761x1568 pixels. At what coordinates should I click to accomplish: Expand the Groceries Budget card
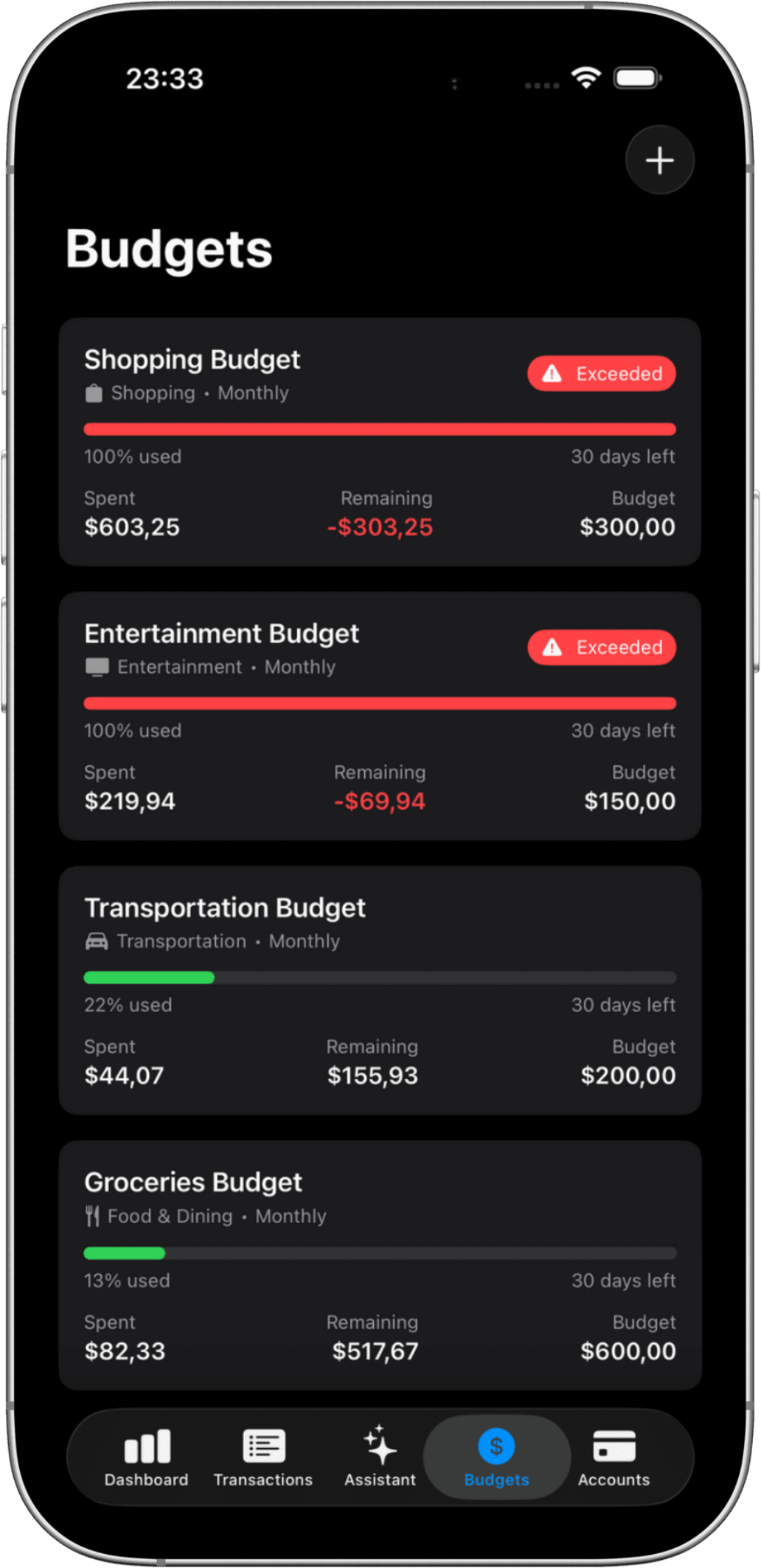click(380, 1264)
